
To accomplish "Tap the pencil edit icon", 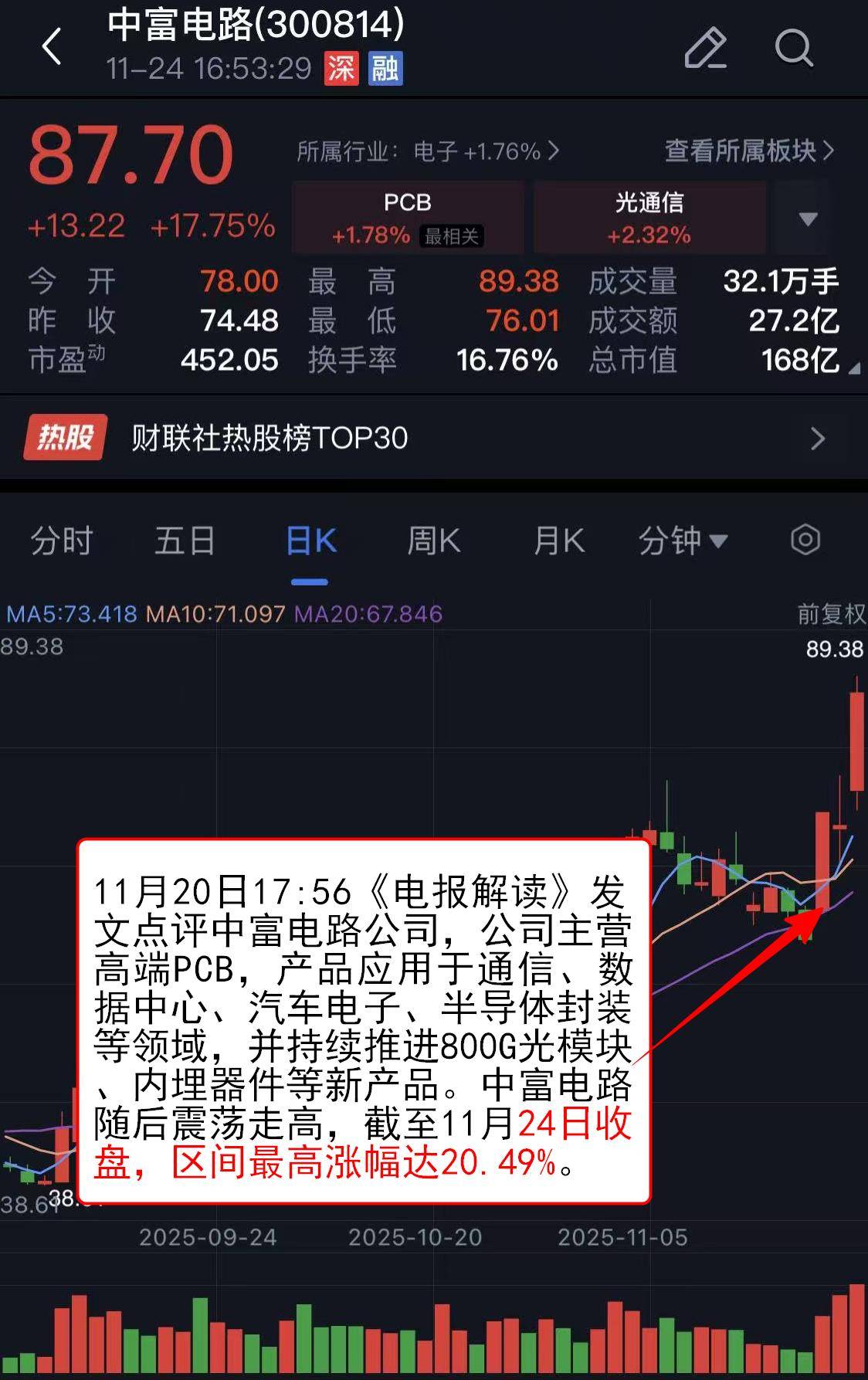I will click(x=705, y=47).
